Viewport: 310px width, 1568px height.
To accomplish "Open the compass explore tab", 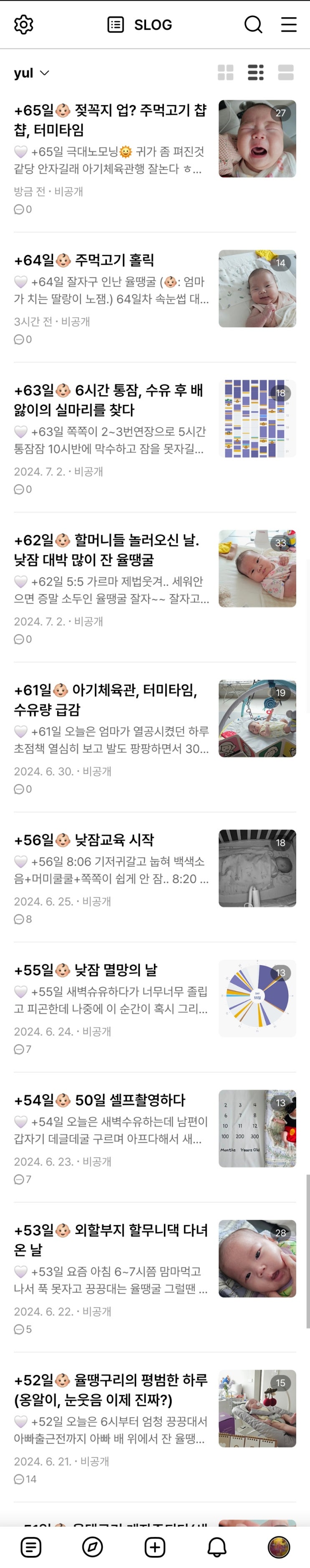I will point(92,1547).
